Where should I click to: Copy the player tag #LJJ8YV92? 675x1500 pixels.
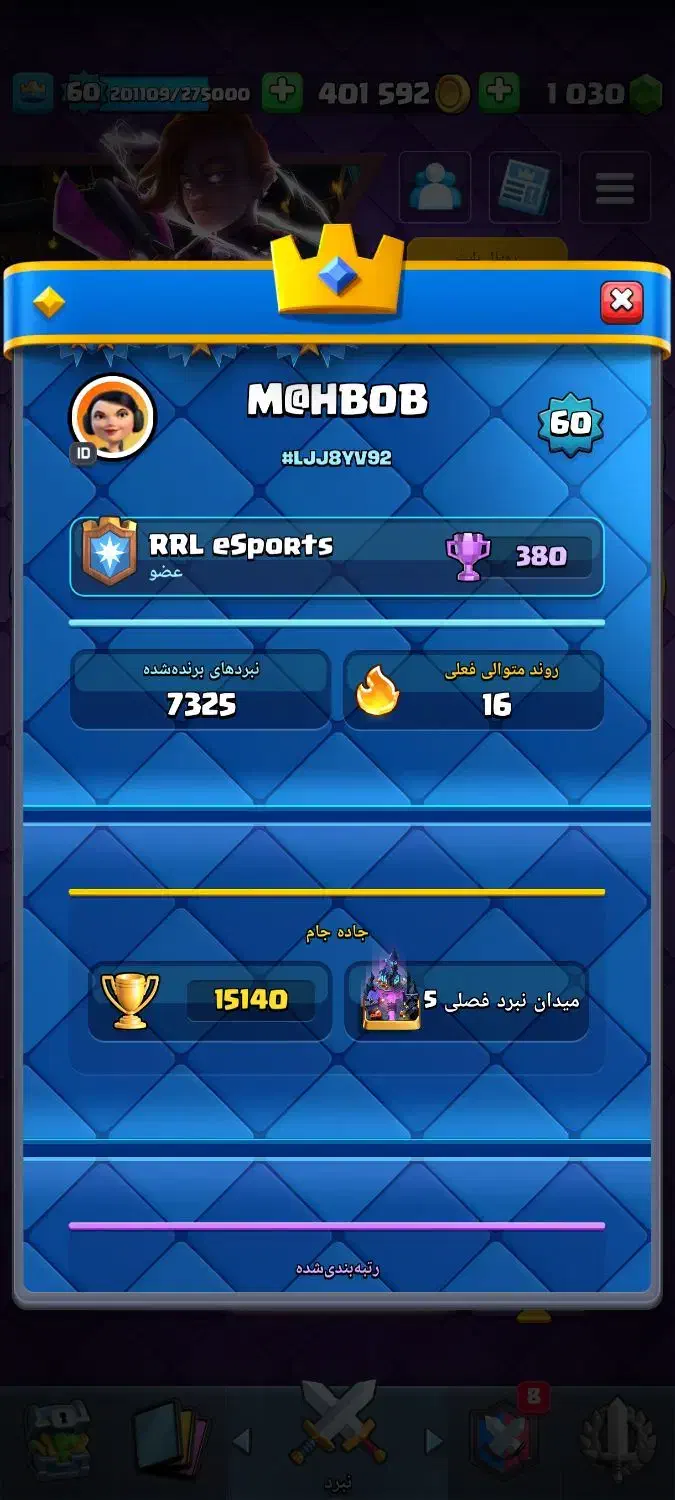tap(336, 458)
